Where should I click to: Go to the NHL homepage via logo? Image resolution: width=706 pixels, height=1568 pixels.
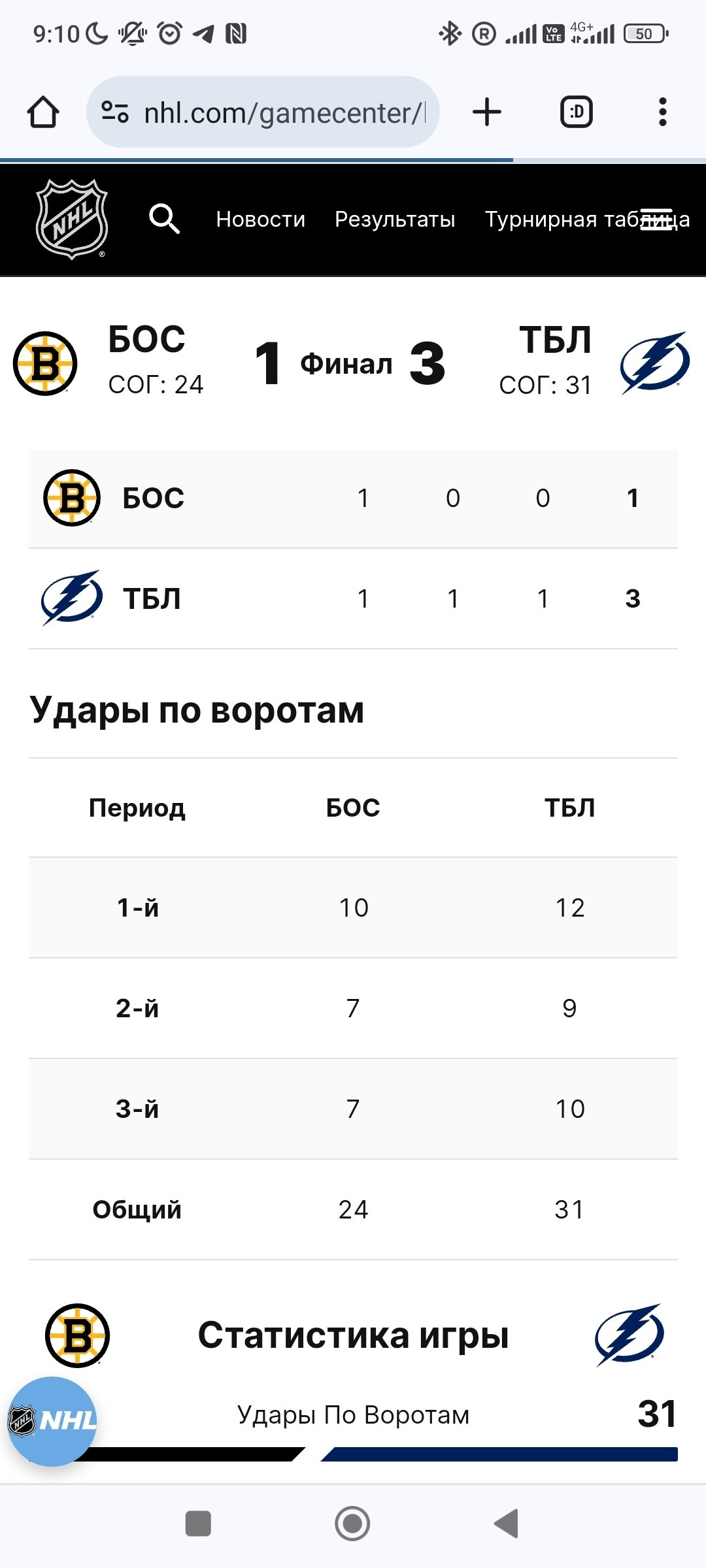click(x=71, y=220)
